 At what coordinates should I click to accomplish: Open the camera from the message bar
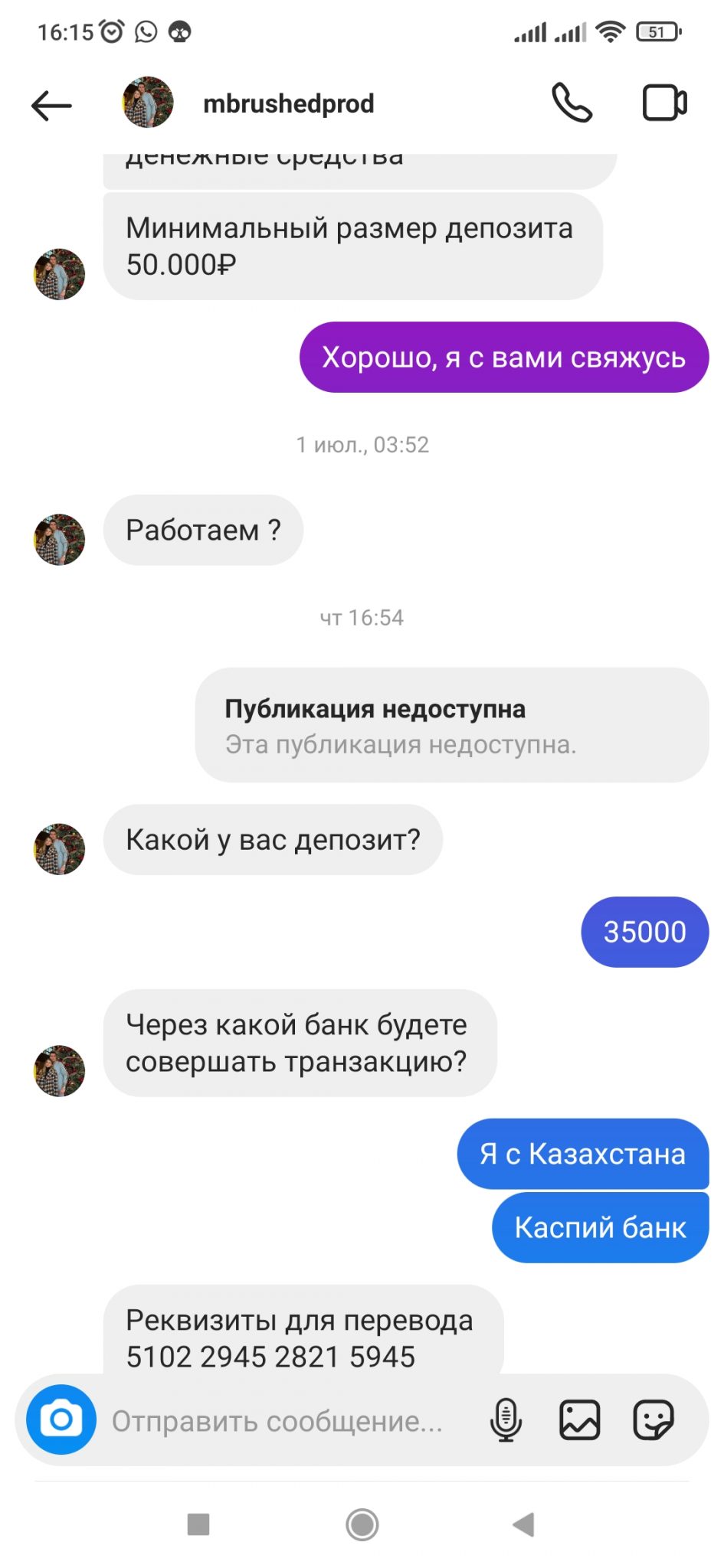pyautogui.click(x=61, y=1419)
